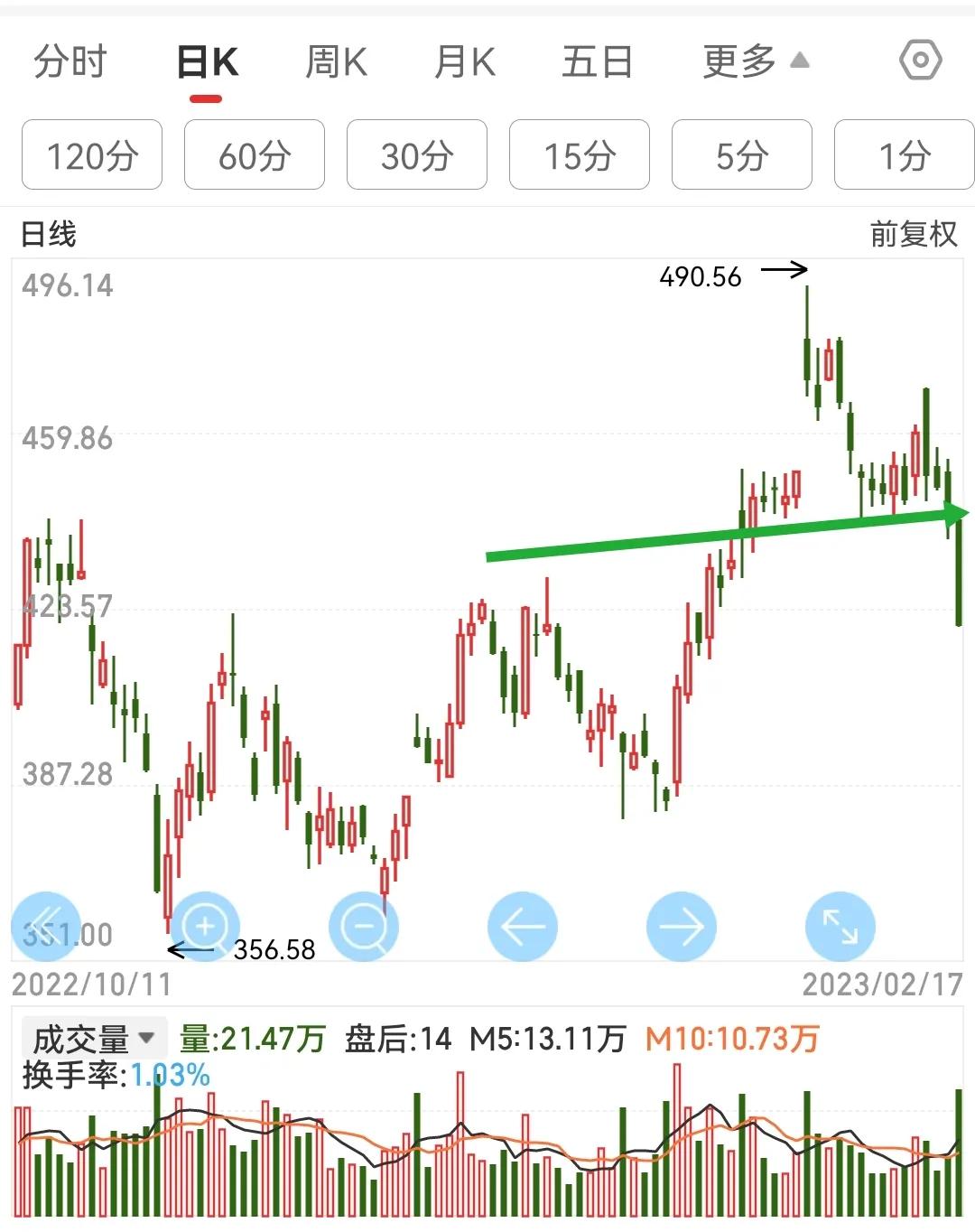Enable the 1分 interval option

(904, 155)
